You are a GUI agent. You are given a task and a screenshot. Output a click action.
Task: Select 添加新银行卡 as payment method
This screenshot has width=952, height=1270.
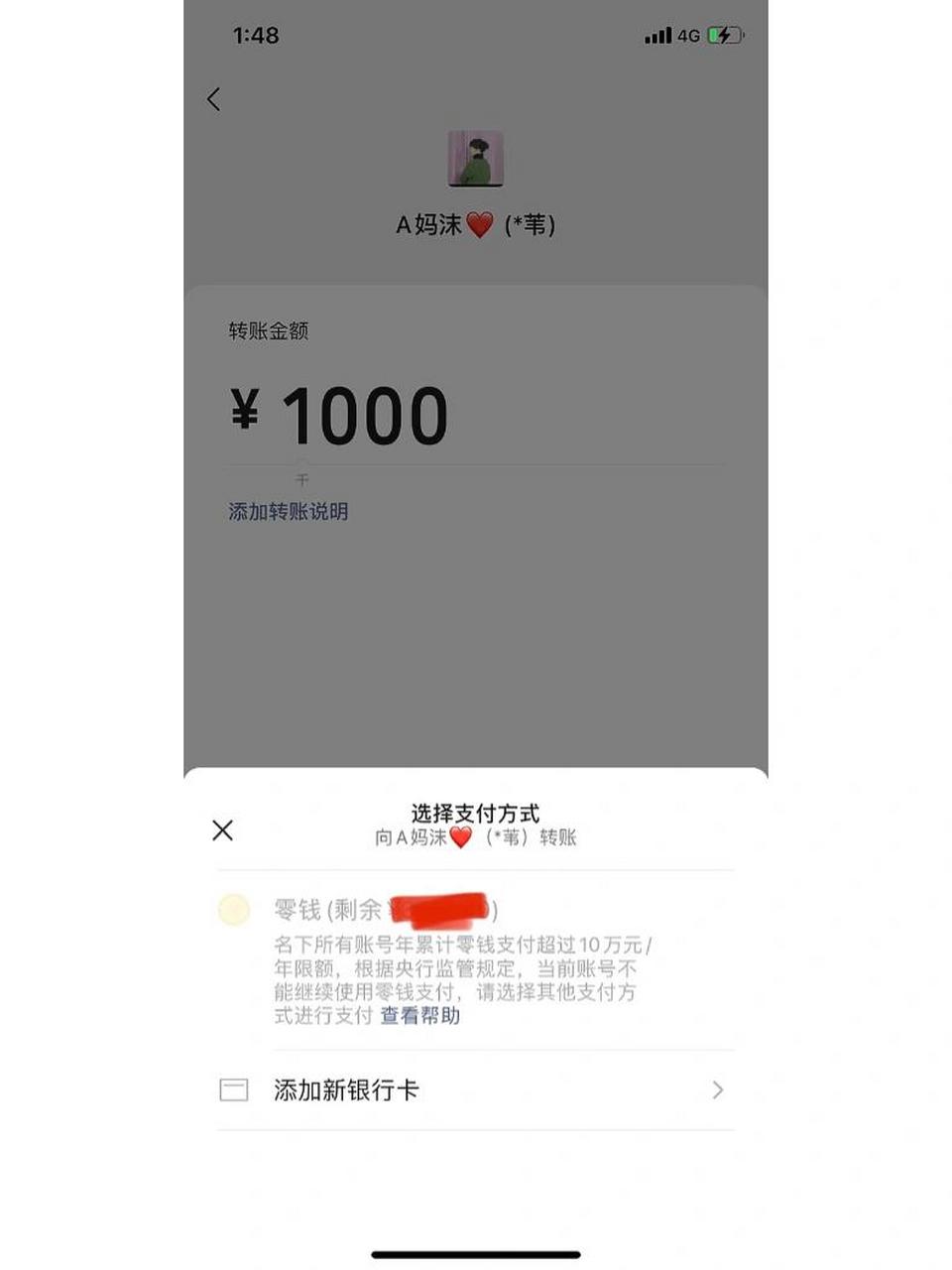pyautogui.click(x=347, y=1089)
